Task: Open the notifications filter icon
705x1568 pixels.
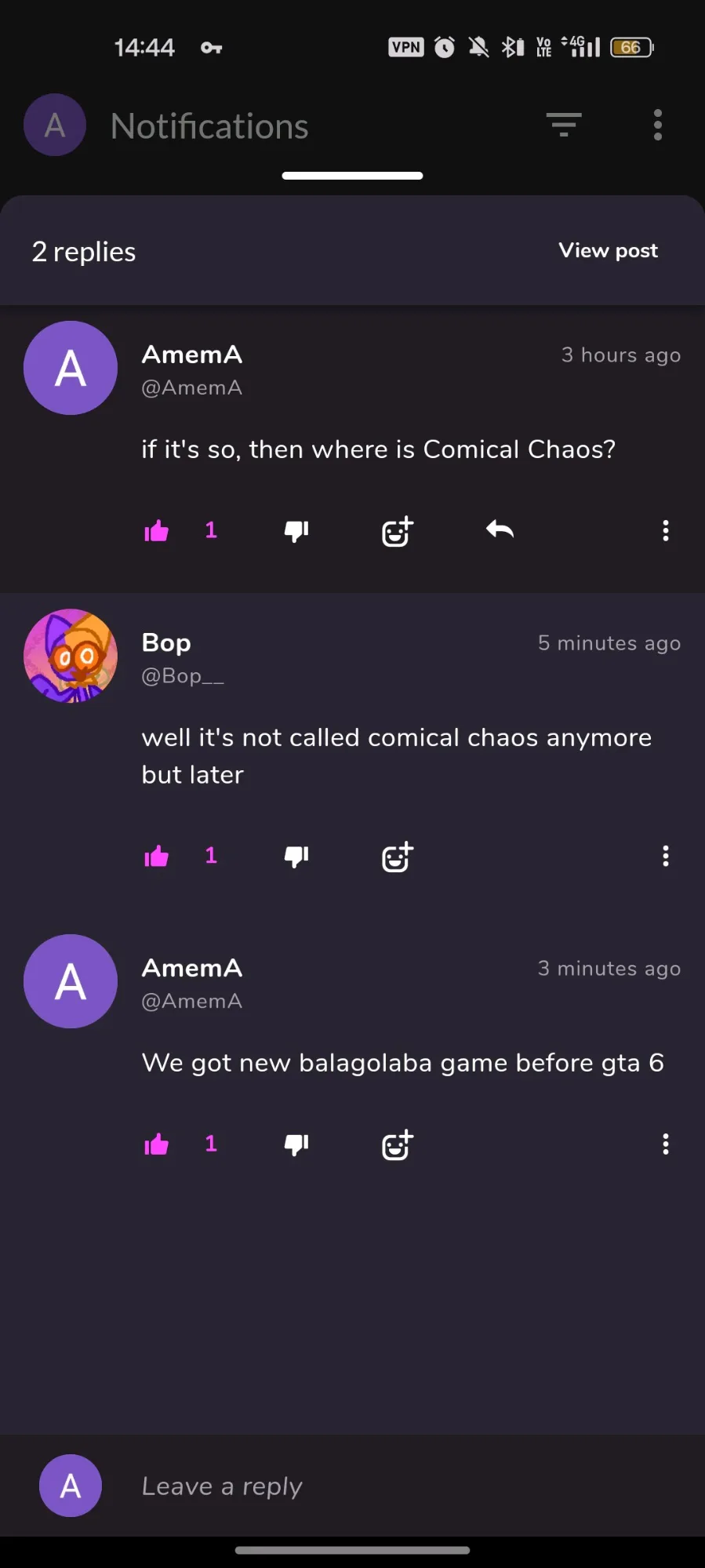Action: click(564, 125)
